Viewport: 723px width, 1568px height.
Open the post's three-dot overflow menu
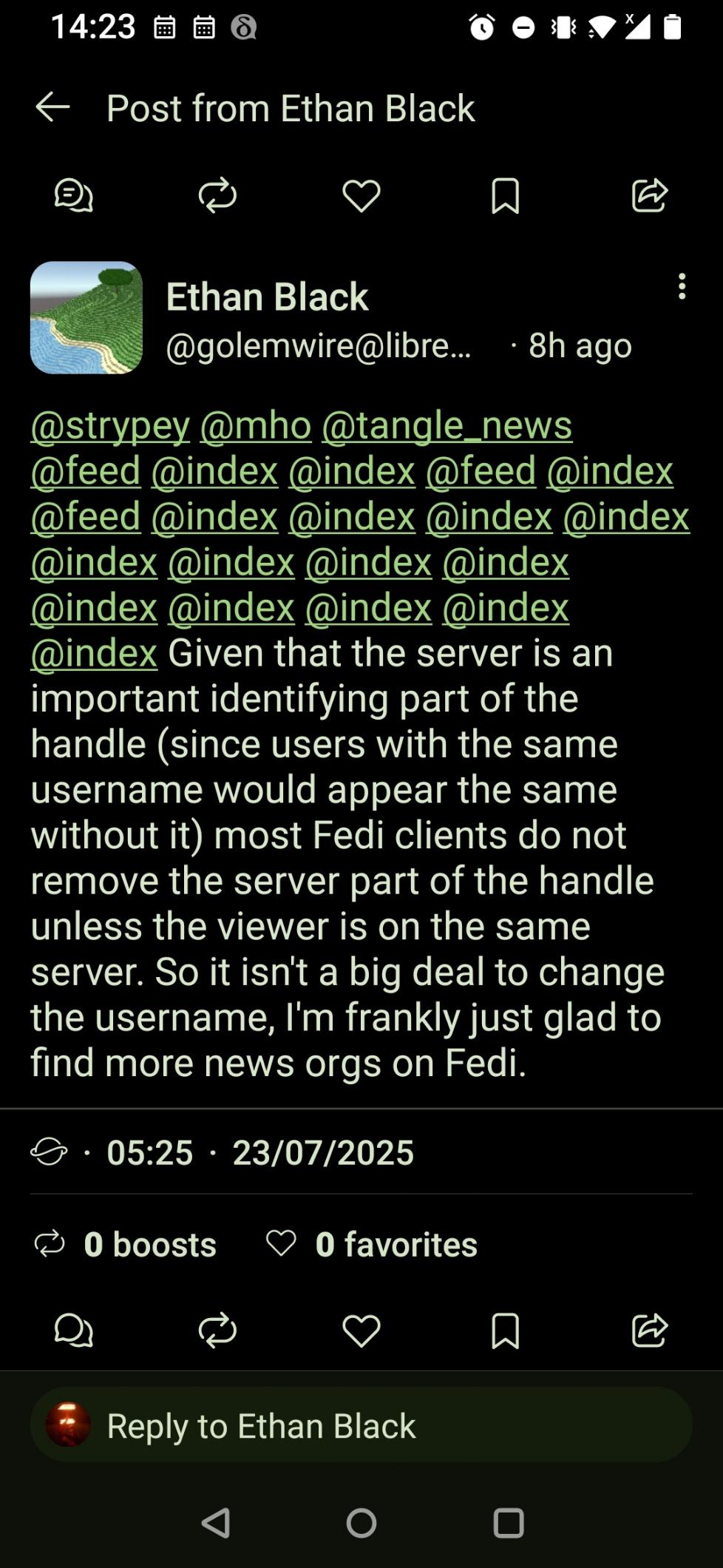click(682, 287)
